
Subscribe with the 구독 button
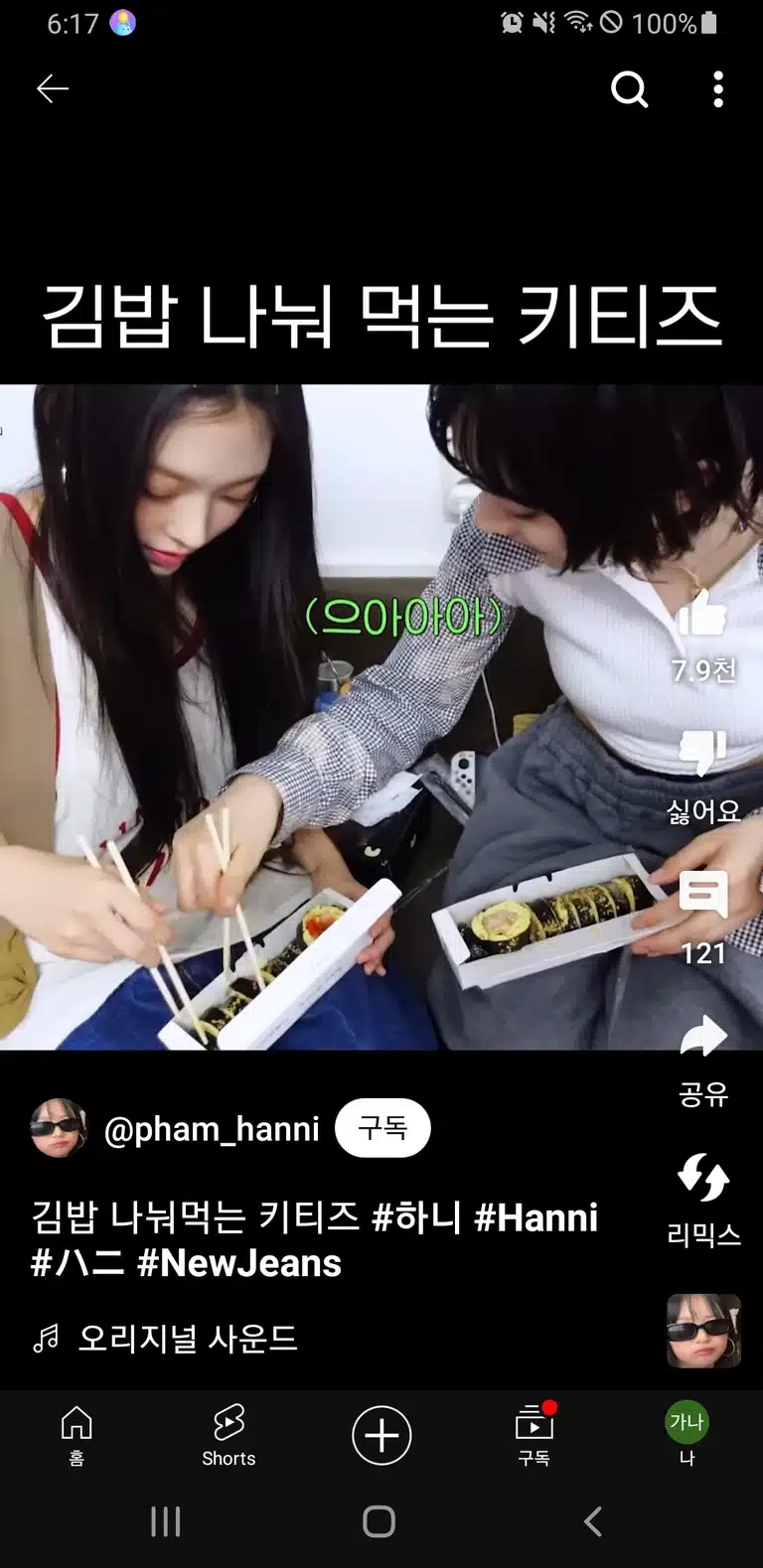tap(382, 1128)
